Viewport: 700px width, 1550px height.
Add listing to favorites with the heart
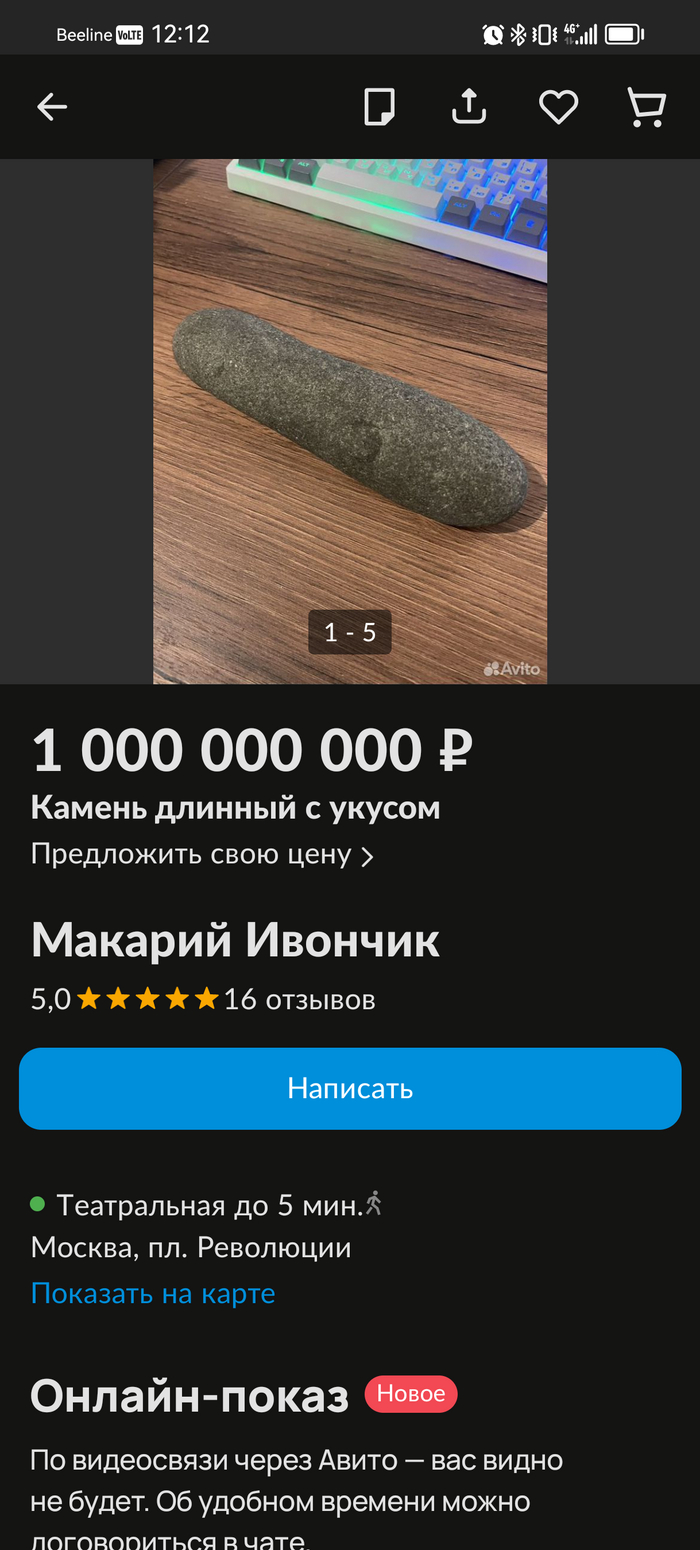point(558,107)
